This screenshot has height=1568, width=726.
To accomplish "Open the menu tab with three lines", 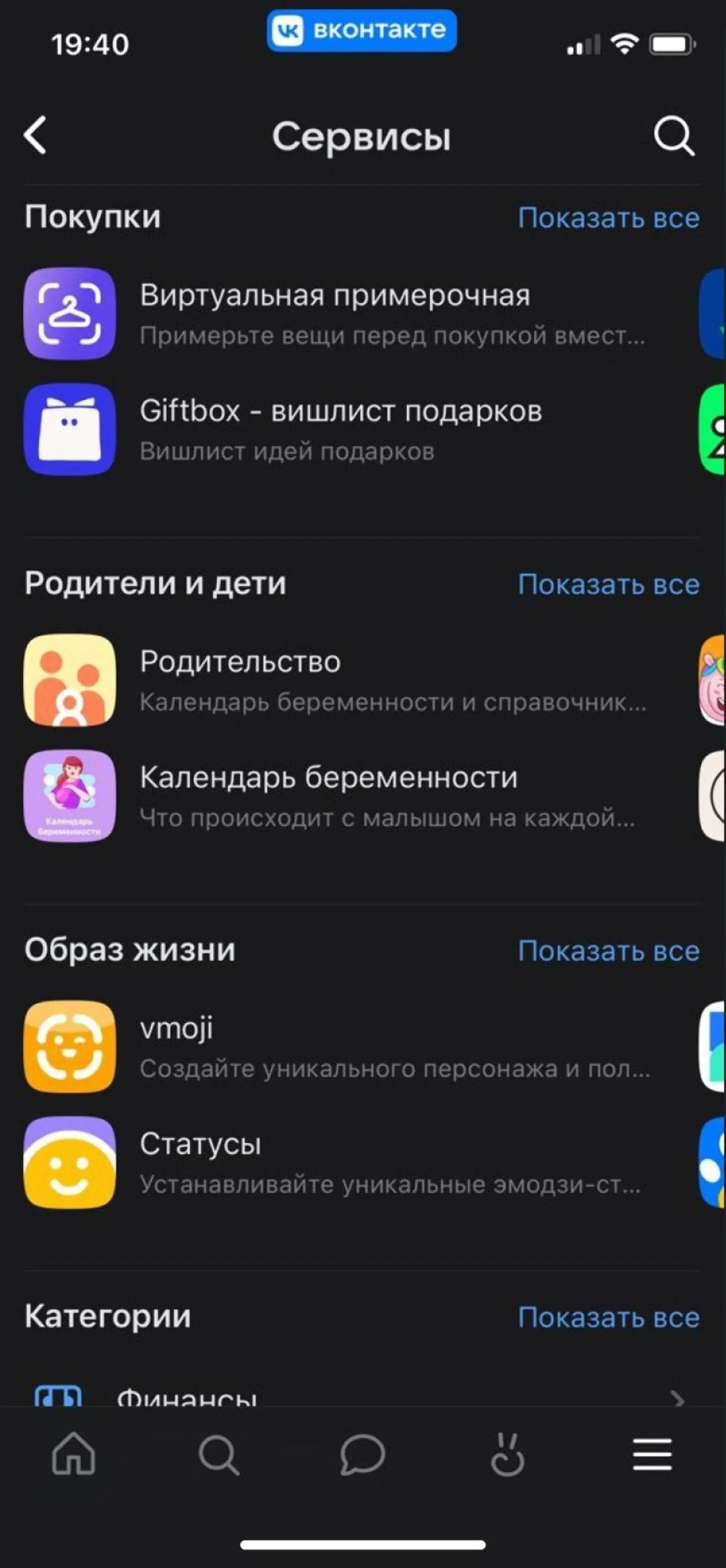I will click(x=652, y=1454).
